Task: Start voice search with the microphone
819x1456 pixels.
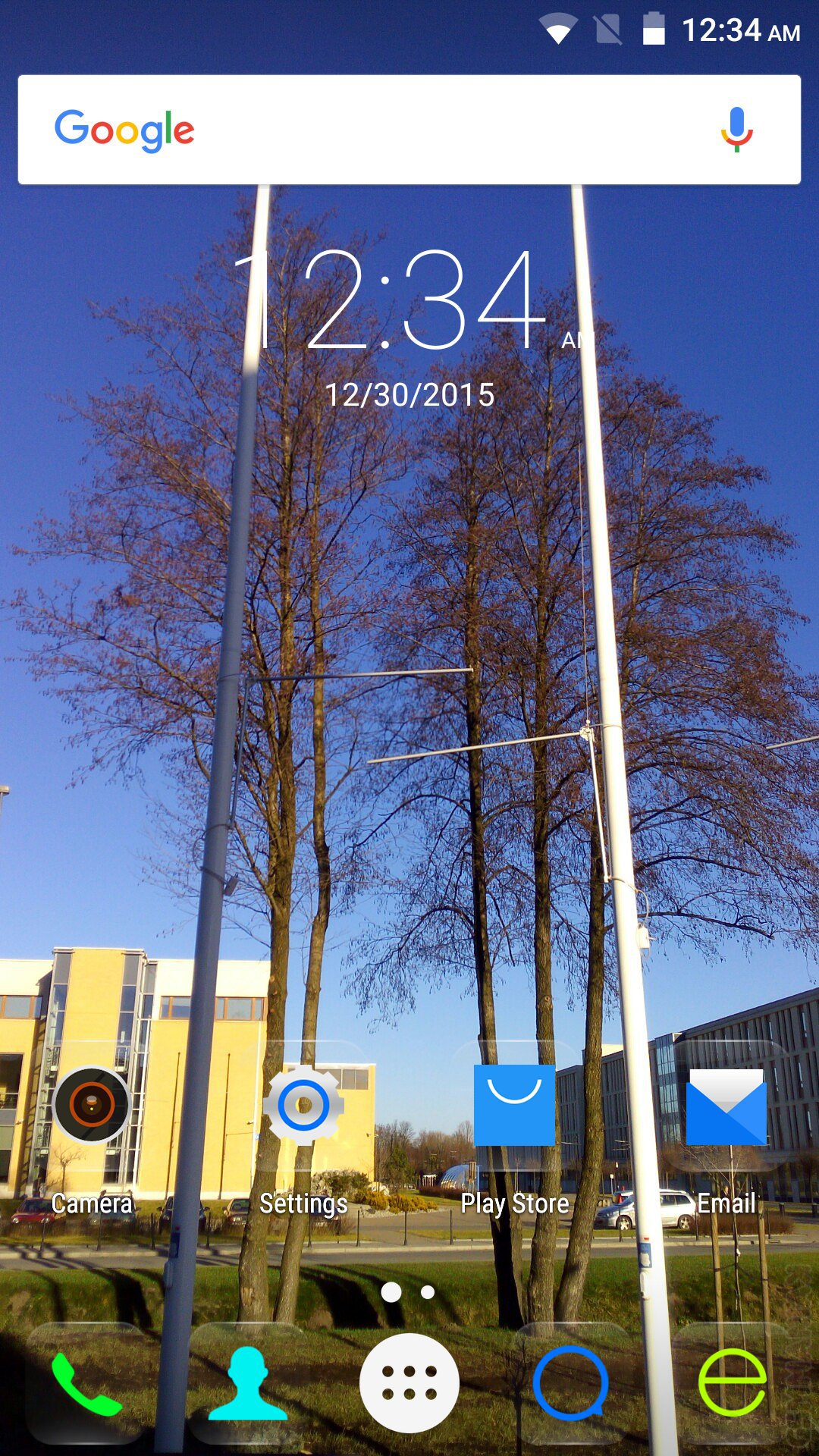Action: (736, 130)
